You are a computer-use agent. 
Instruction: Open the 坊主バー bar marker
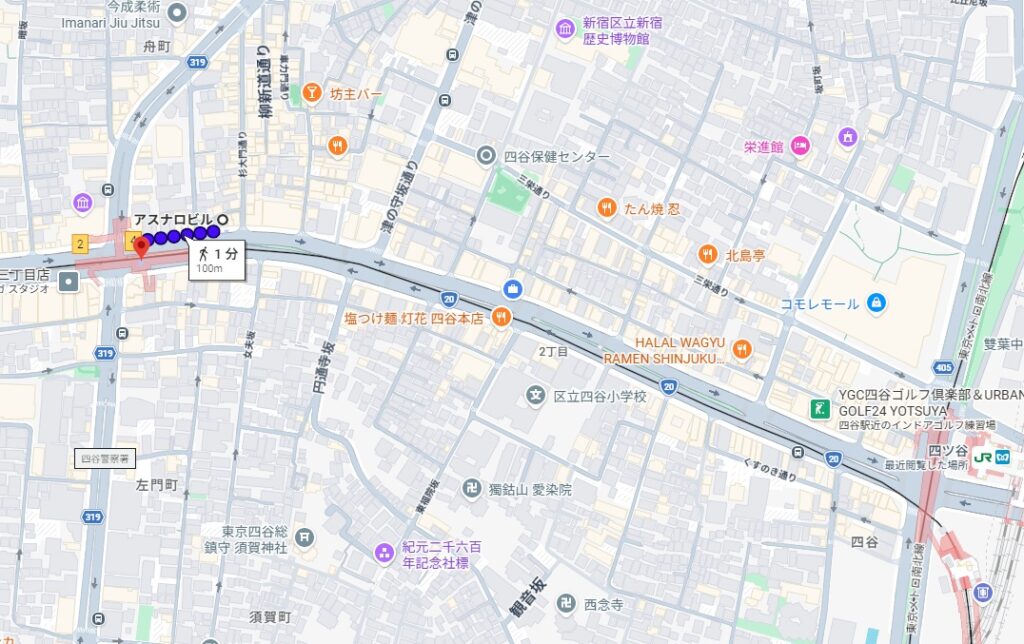(x=312, y=93)
